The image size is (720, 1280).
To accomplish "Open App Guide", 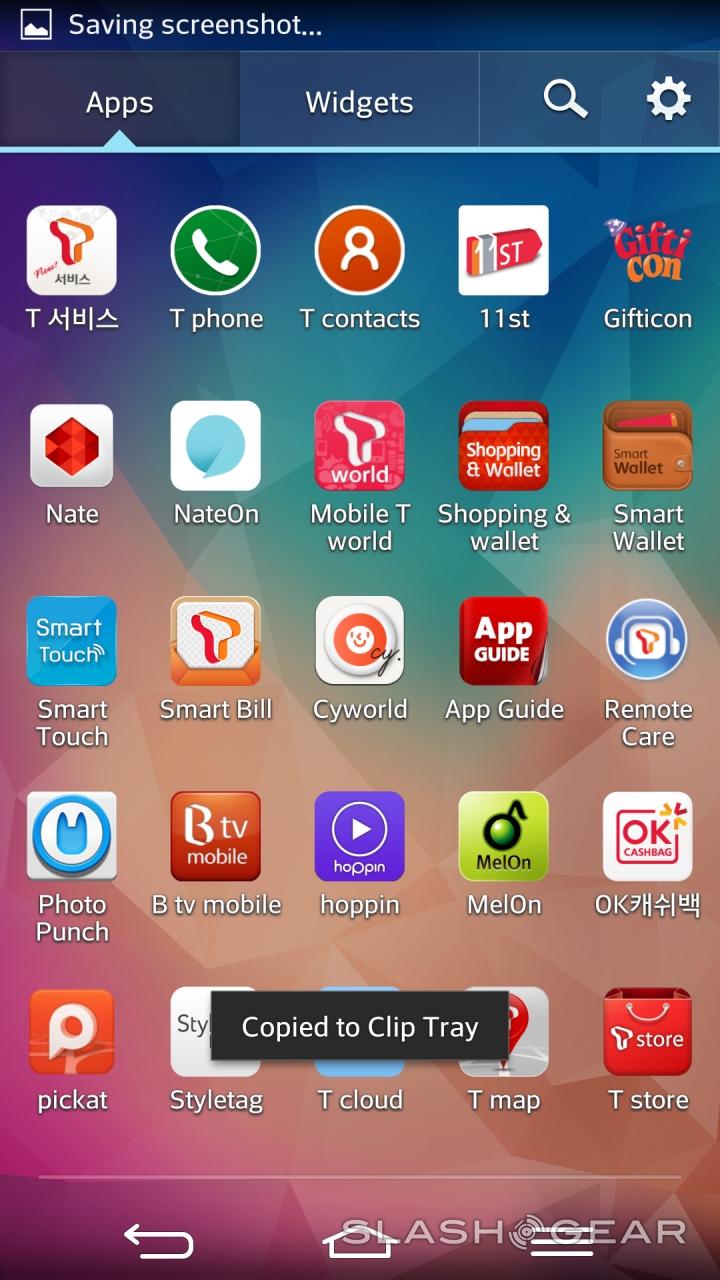I will (x=503, y=642).
